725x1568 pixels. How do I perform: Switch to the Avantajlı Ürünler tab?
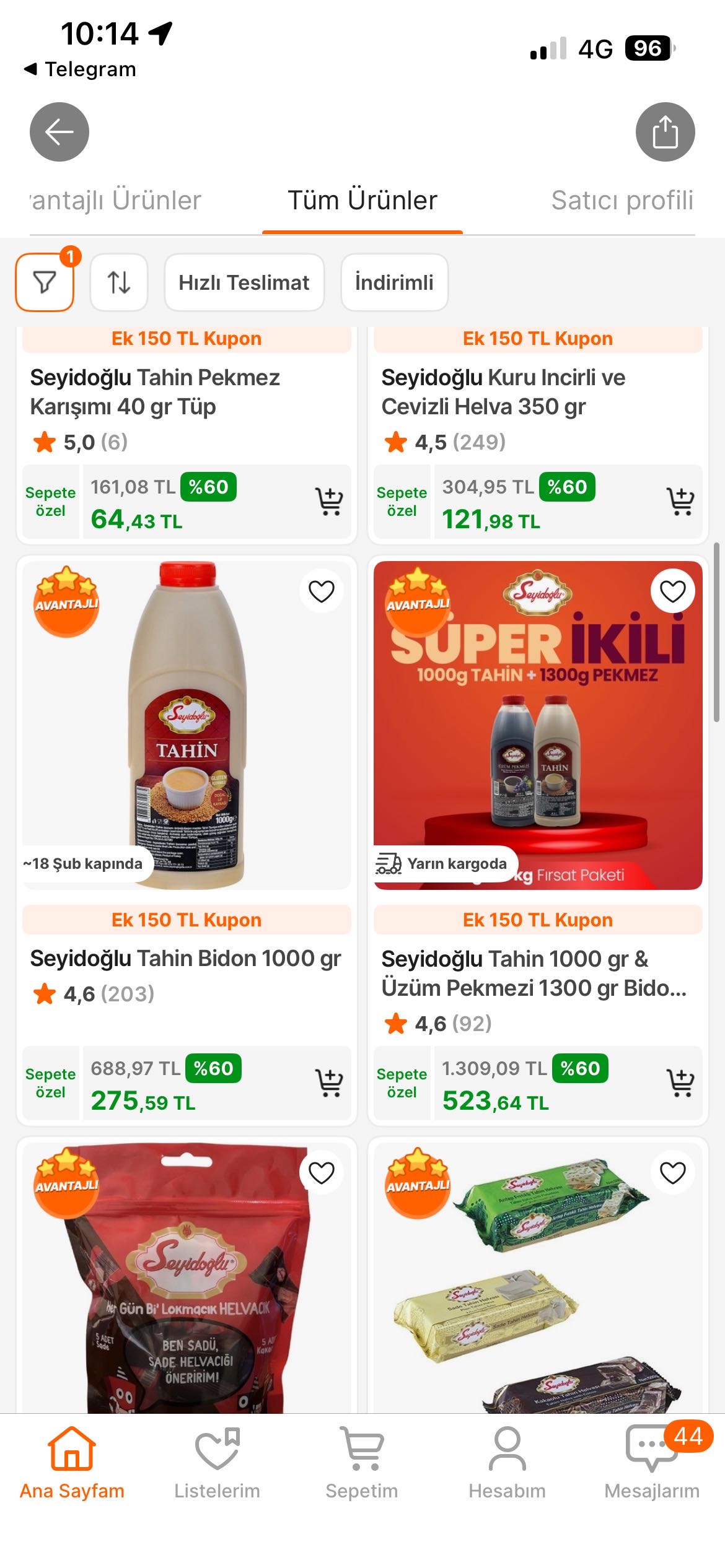pos(112,200)
